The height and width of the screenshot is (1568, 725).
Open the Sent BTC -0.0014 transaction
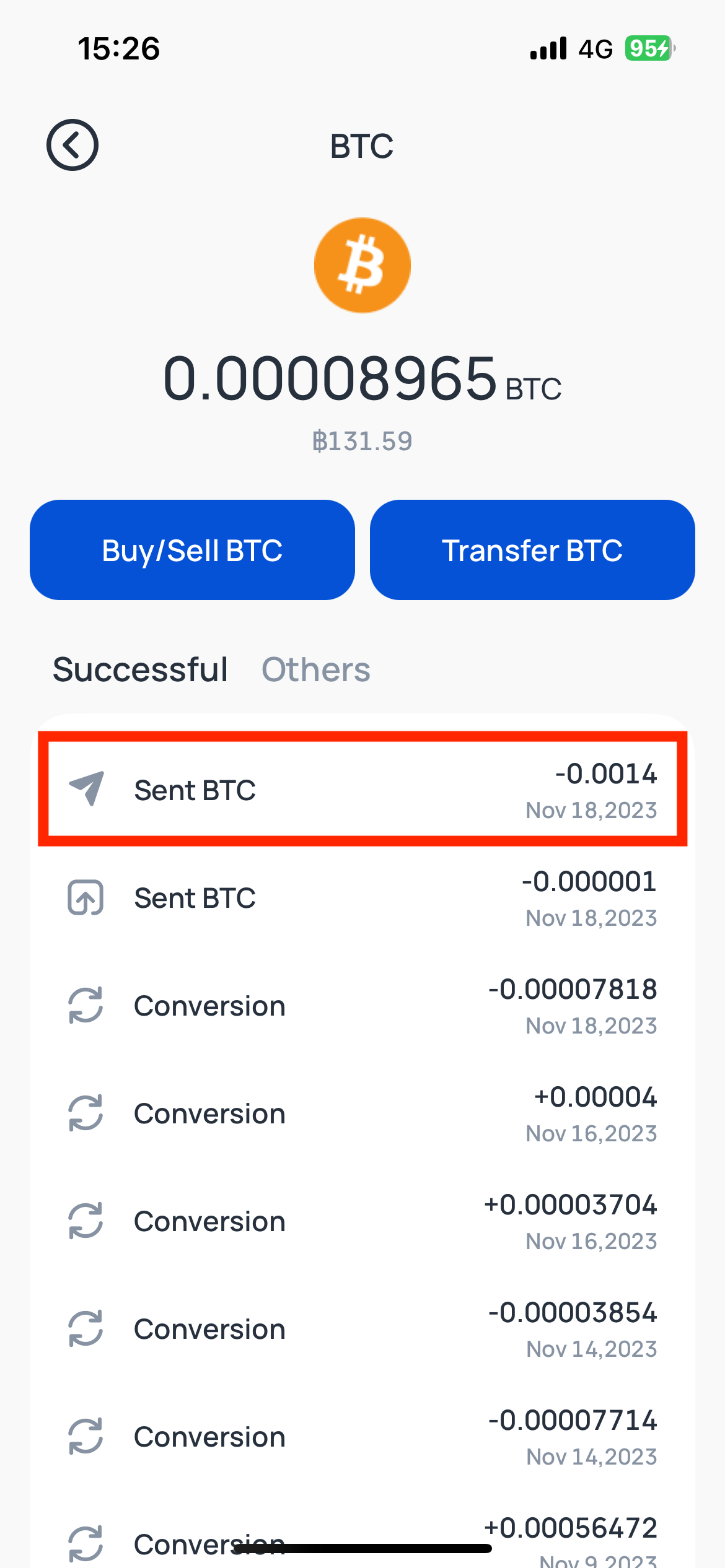tap(362, 790)
